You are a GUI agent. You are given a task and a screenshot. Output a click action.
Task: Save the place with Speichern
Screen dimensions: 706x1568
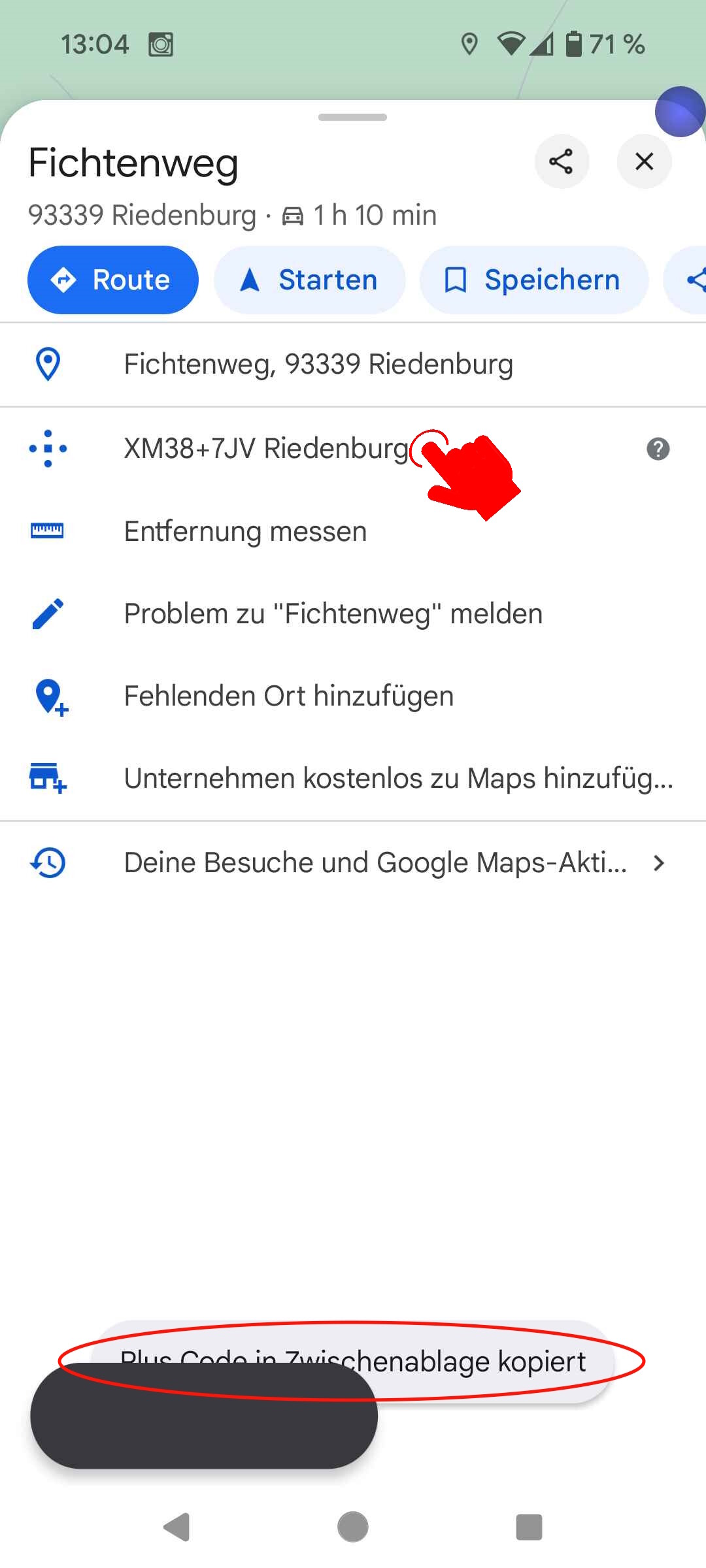(x=533, y=280)
